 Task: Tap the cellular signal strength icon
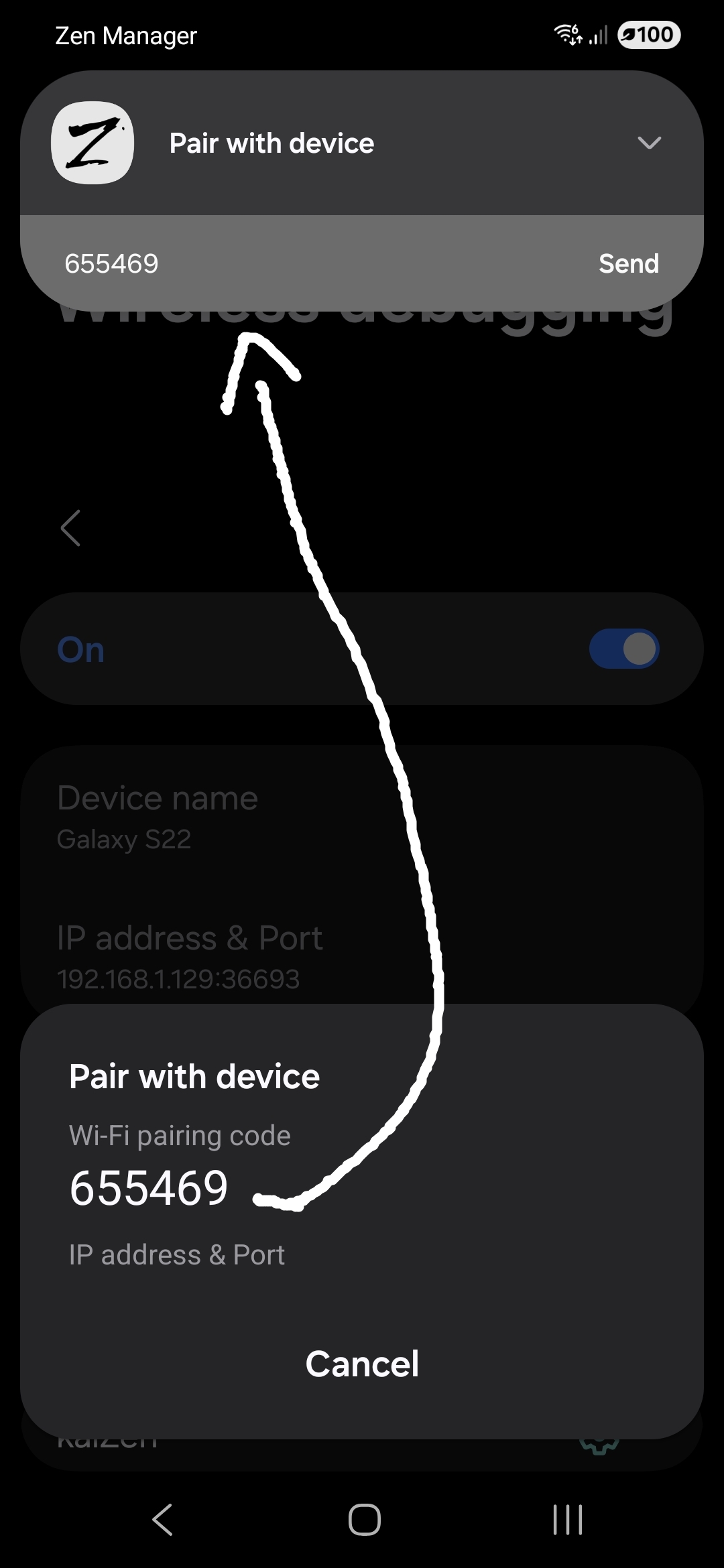click(596, 35)
